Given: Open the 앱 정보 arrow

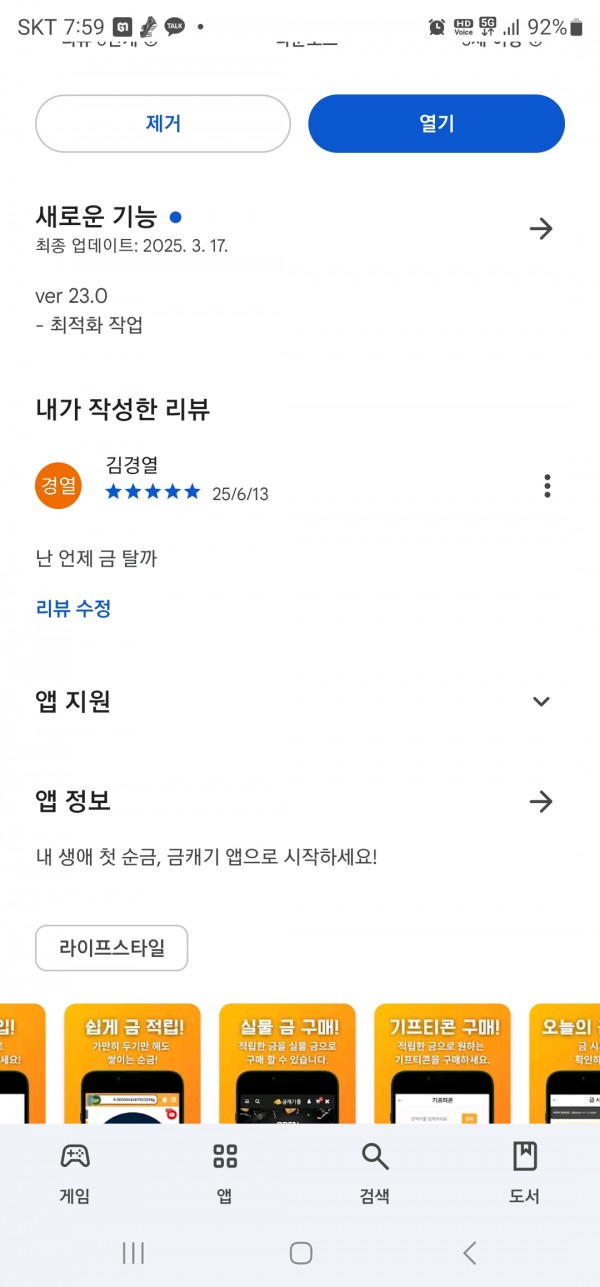Looking at the screenshot, I should 541,801.
